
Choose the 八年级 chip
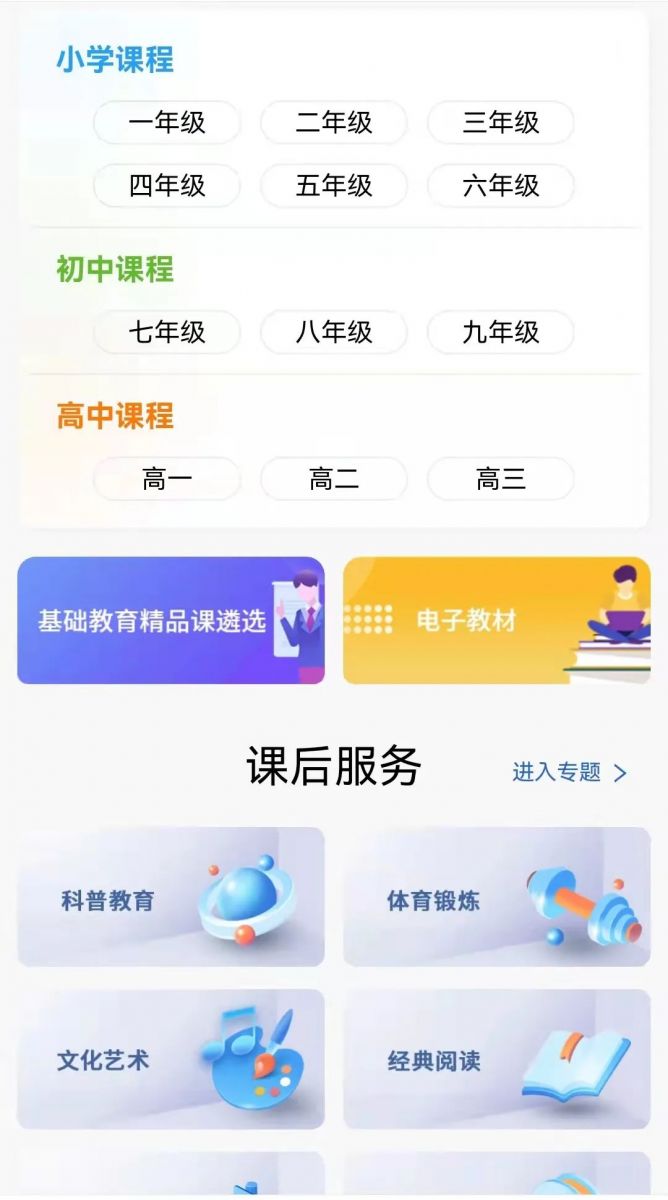(334, 332)
